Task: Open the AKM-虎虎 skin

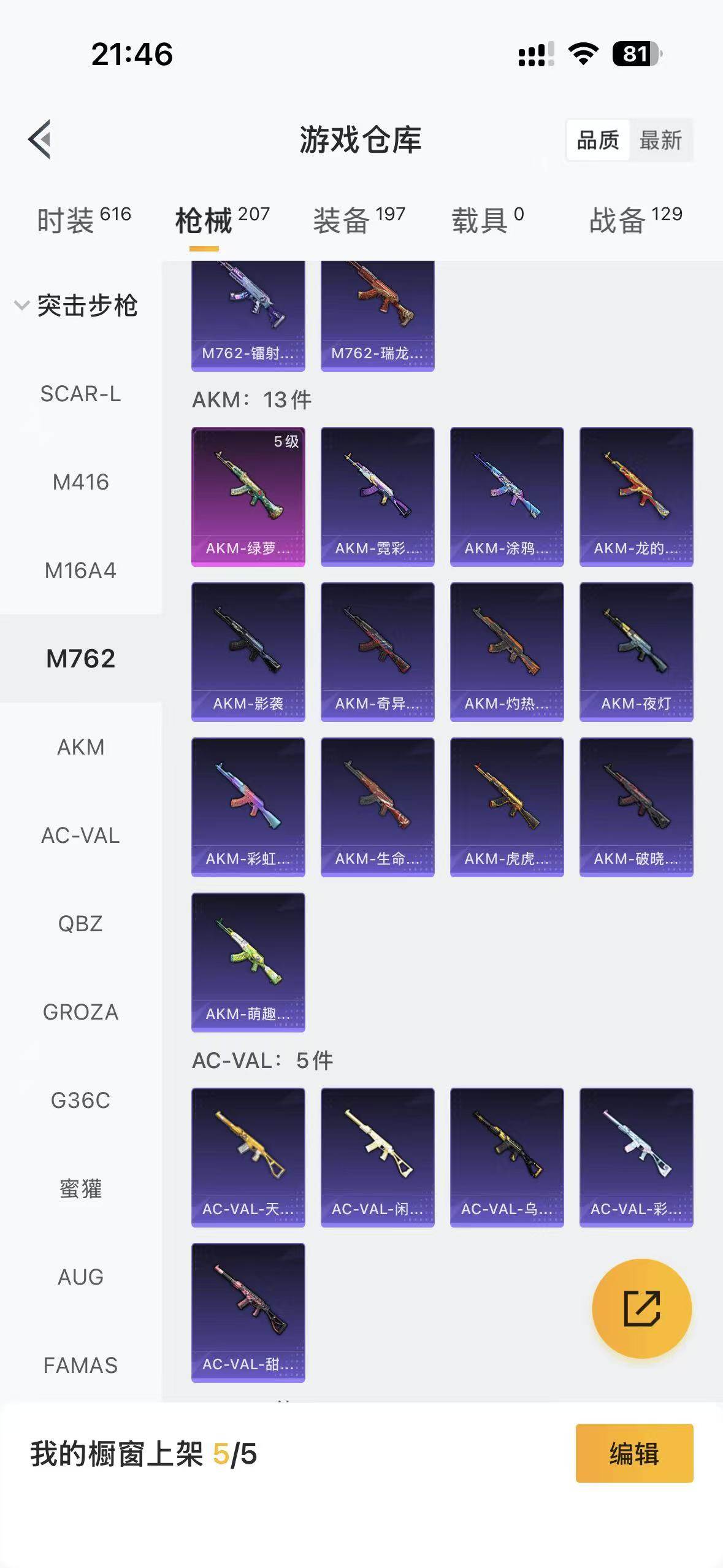Action: (507, 807)
